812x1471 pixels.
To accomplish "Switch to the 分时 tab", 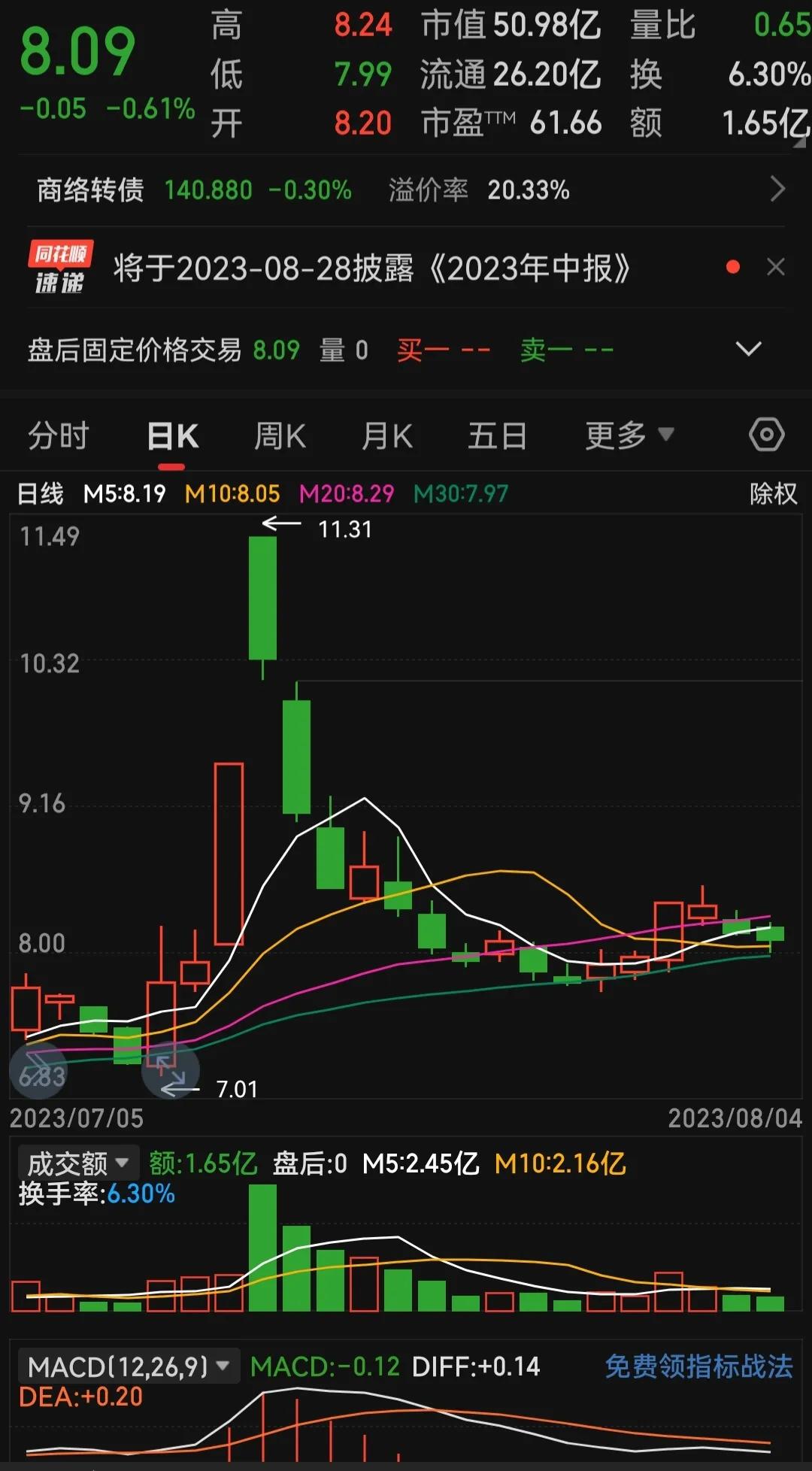I will point(58,435).
